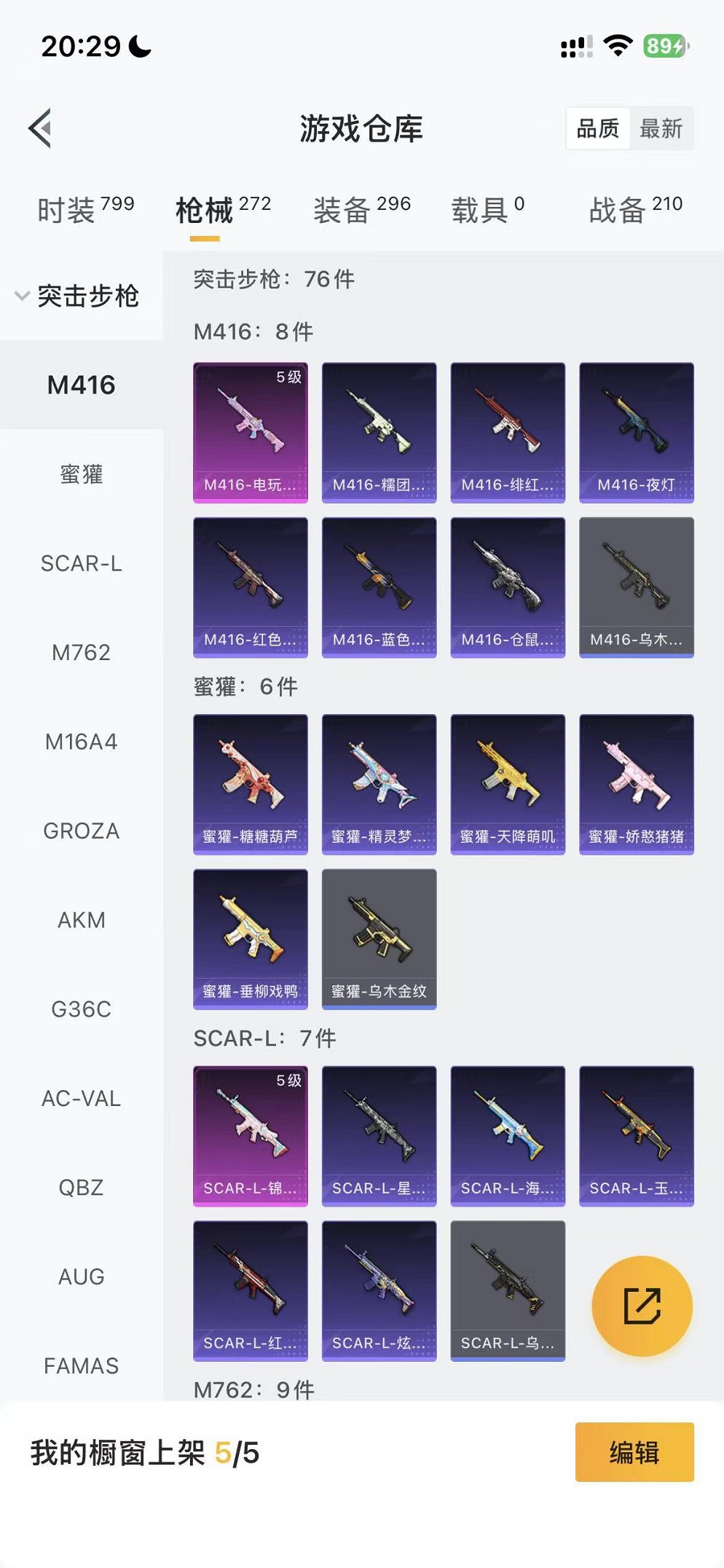Switch to the 战备 tab
Viewport: 724px width, 1568px height.
pyautogui.click(x=634, y=210)
